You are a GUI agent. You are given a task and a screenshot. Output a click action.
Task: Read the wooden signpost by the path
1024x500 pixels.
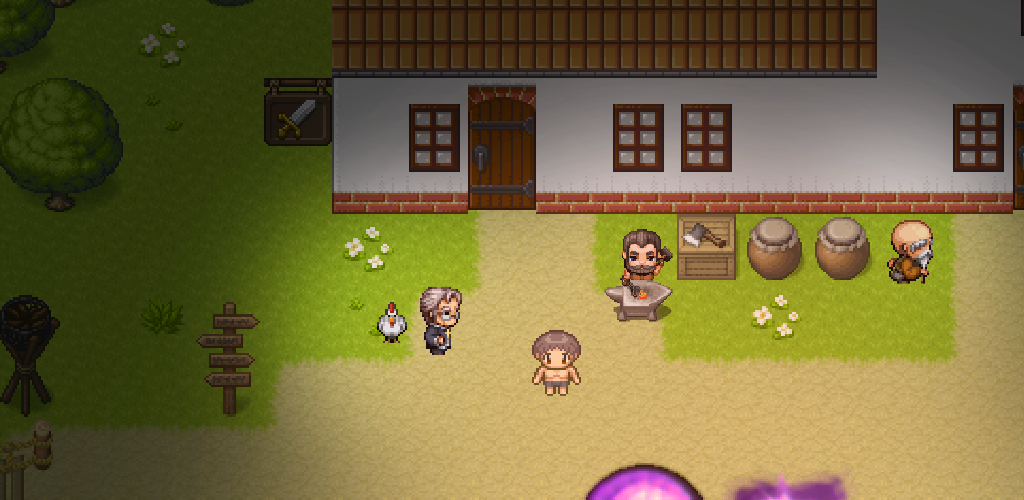click(x=228, y=358)
